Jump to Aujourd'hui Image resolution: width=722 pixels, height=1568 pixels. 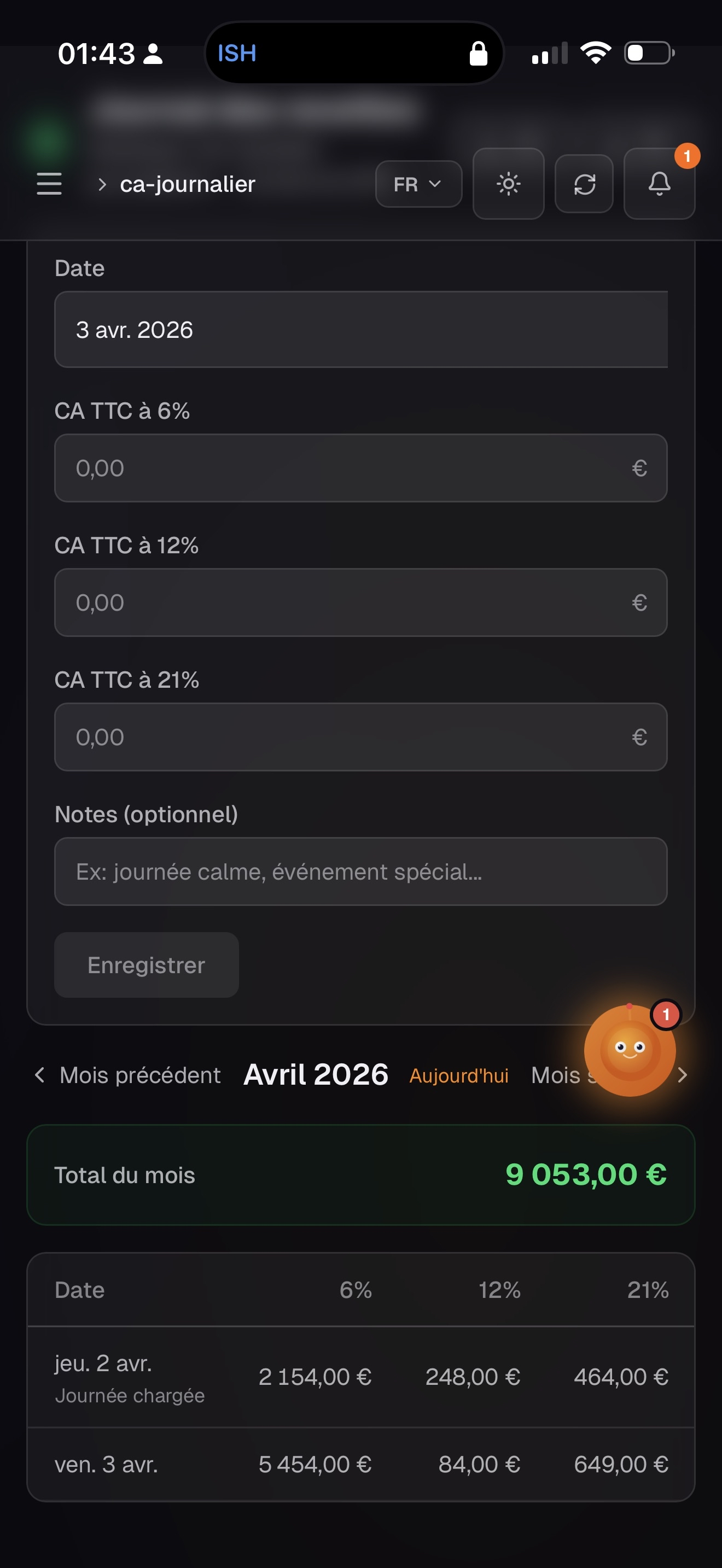pos(458,1075)
